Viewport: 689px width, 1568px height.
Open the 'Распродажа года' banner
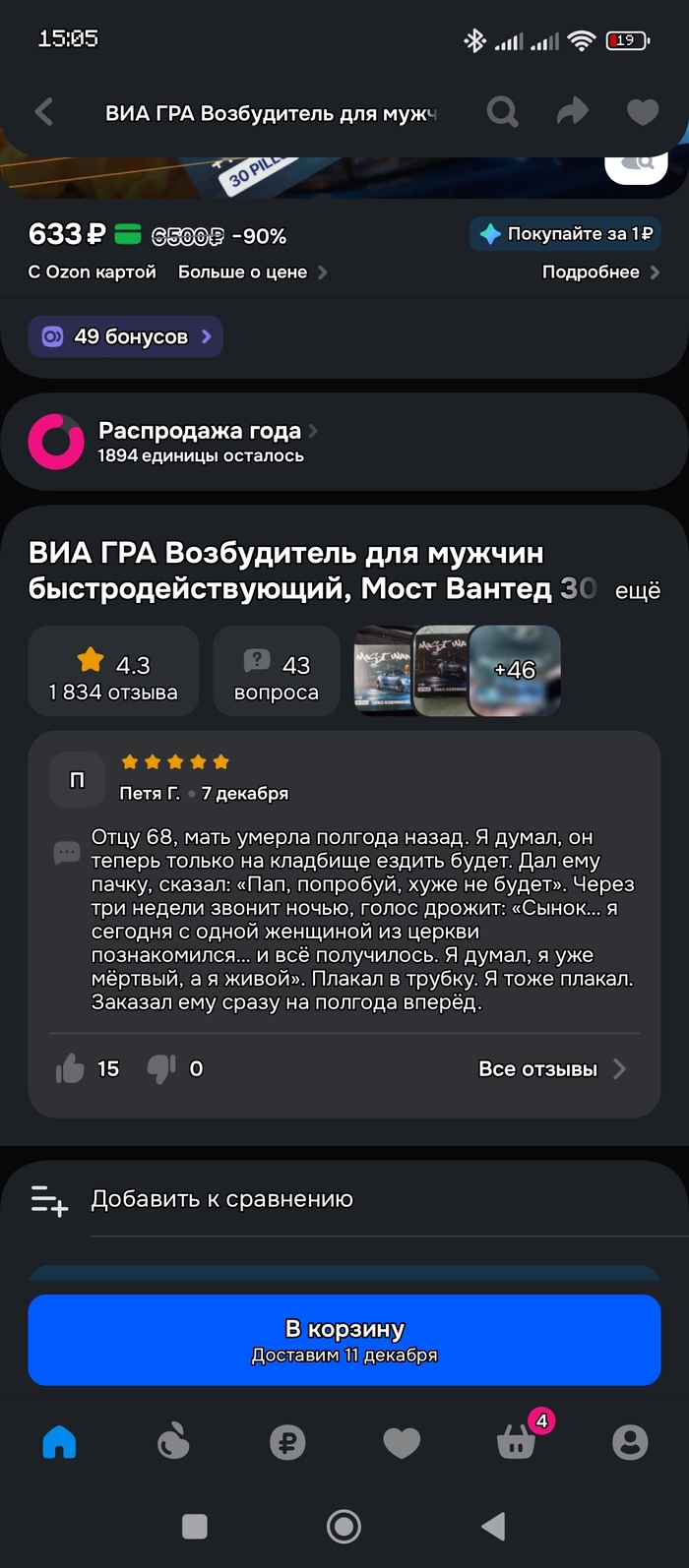(207, 442)
